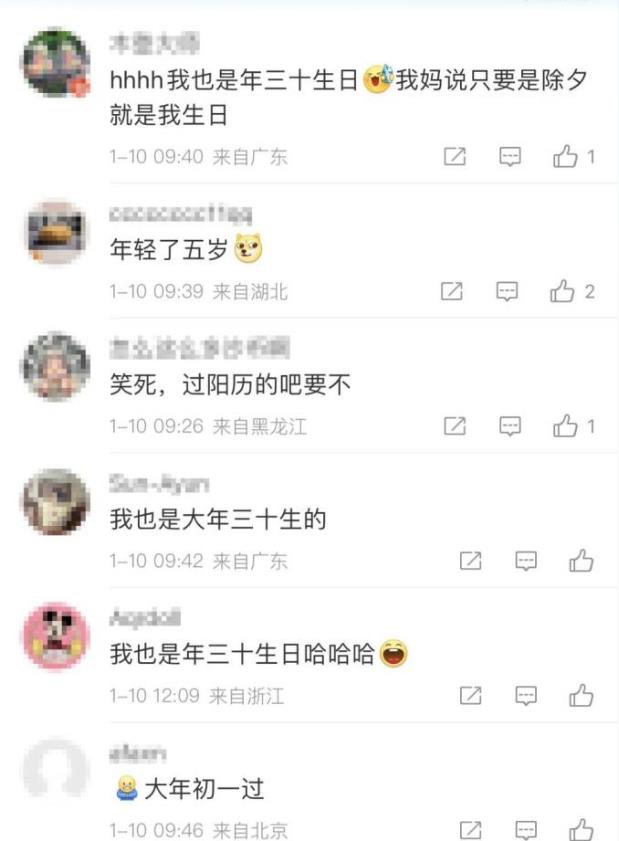Like the comment starting with "hhhh我也是年三十生日"
Screen dimensions: 619x841
[x=565, y=157]
